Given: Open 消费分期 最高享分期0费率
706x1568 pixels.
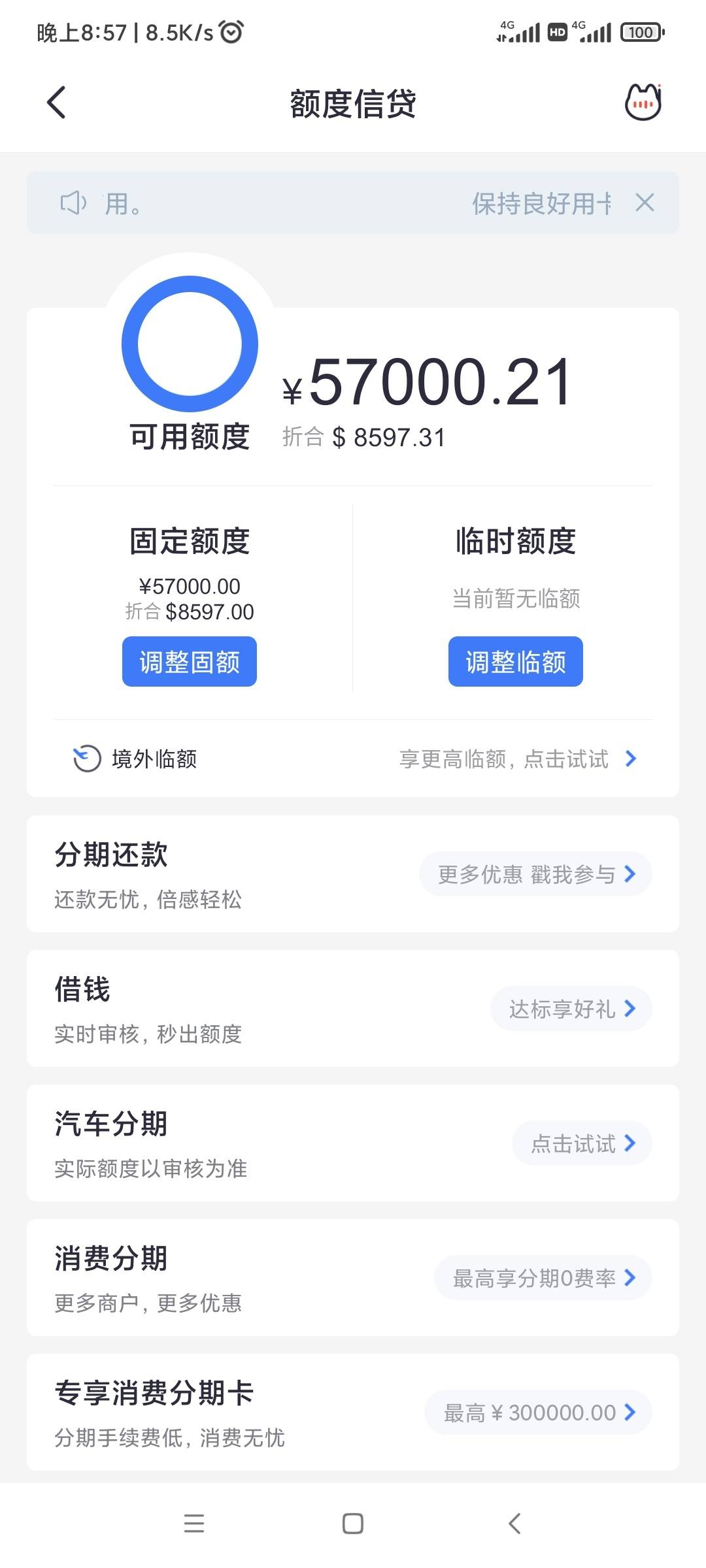Looking at the screenshot, I should pyautogui.click(x=543, y=1277).
